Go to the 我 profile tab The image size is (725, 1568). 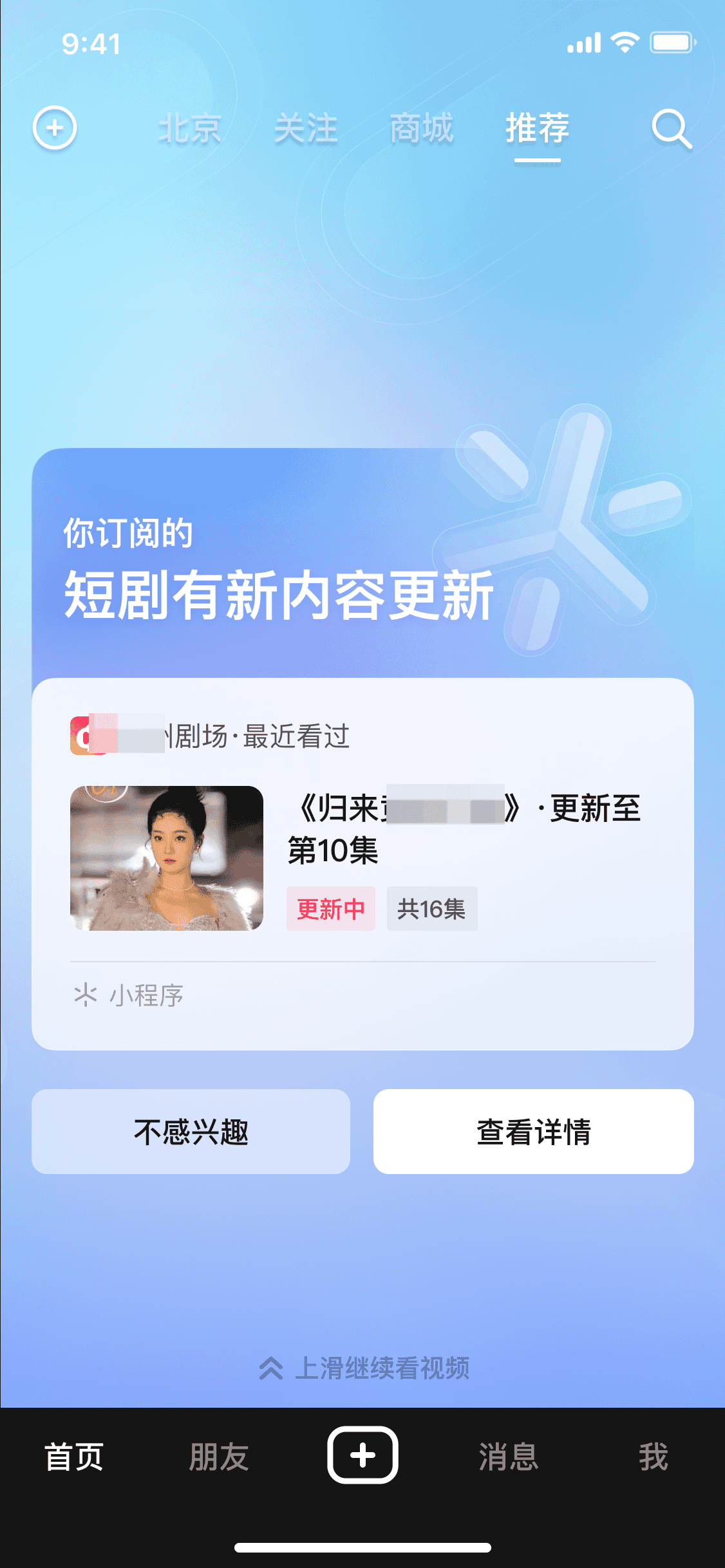click(653, 1456)
